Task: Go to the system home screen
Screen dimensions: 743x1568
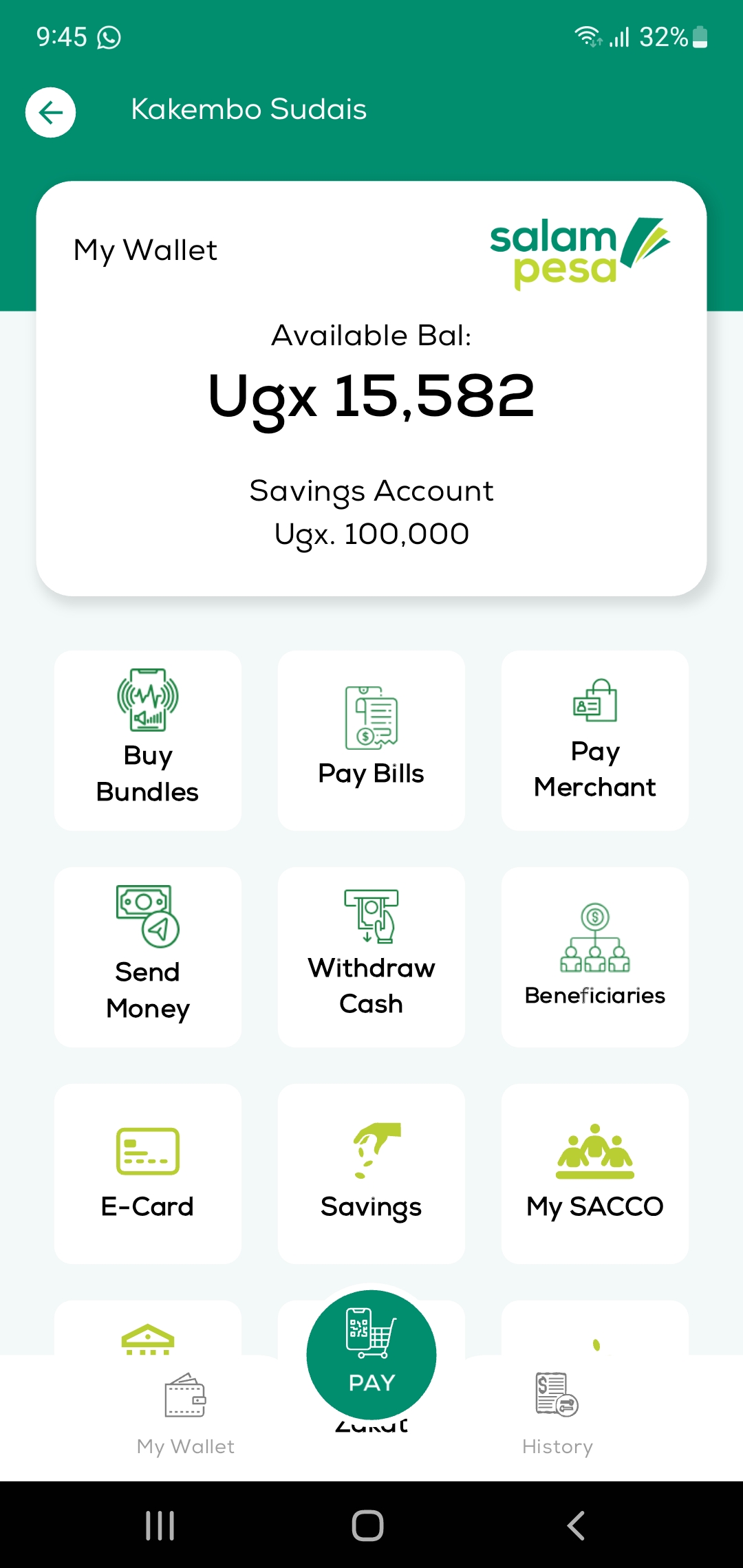Action: [367, 1525]
